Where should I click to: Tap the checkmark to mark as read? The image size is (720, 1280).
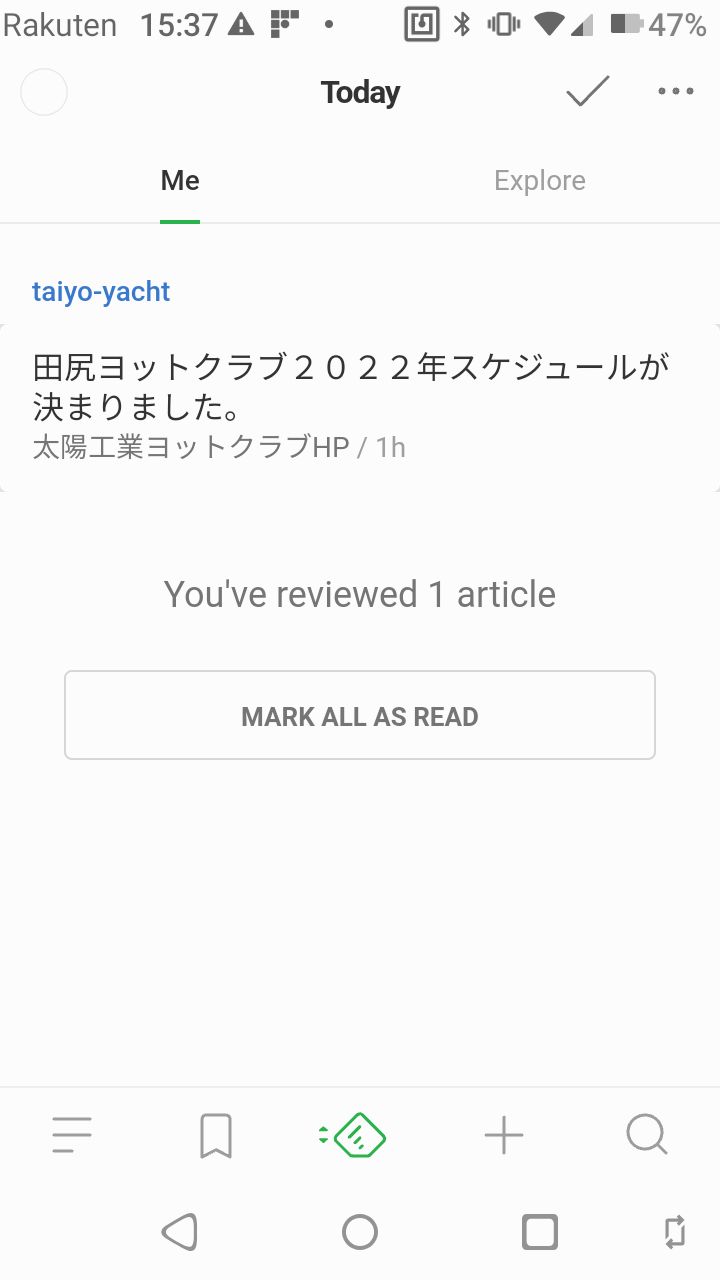pos(588,92)
